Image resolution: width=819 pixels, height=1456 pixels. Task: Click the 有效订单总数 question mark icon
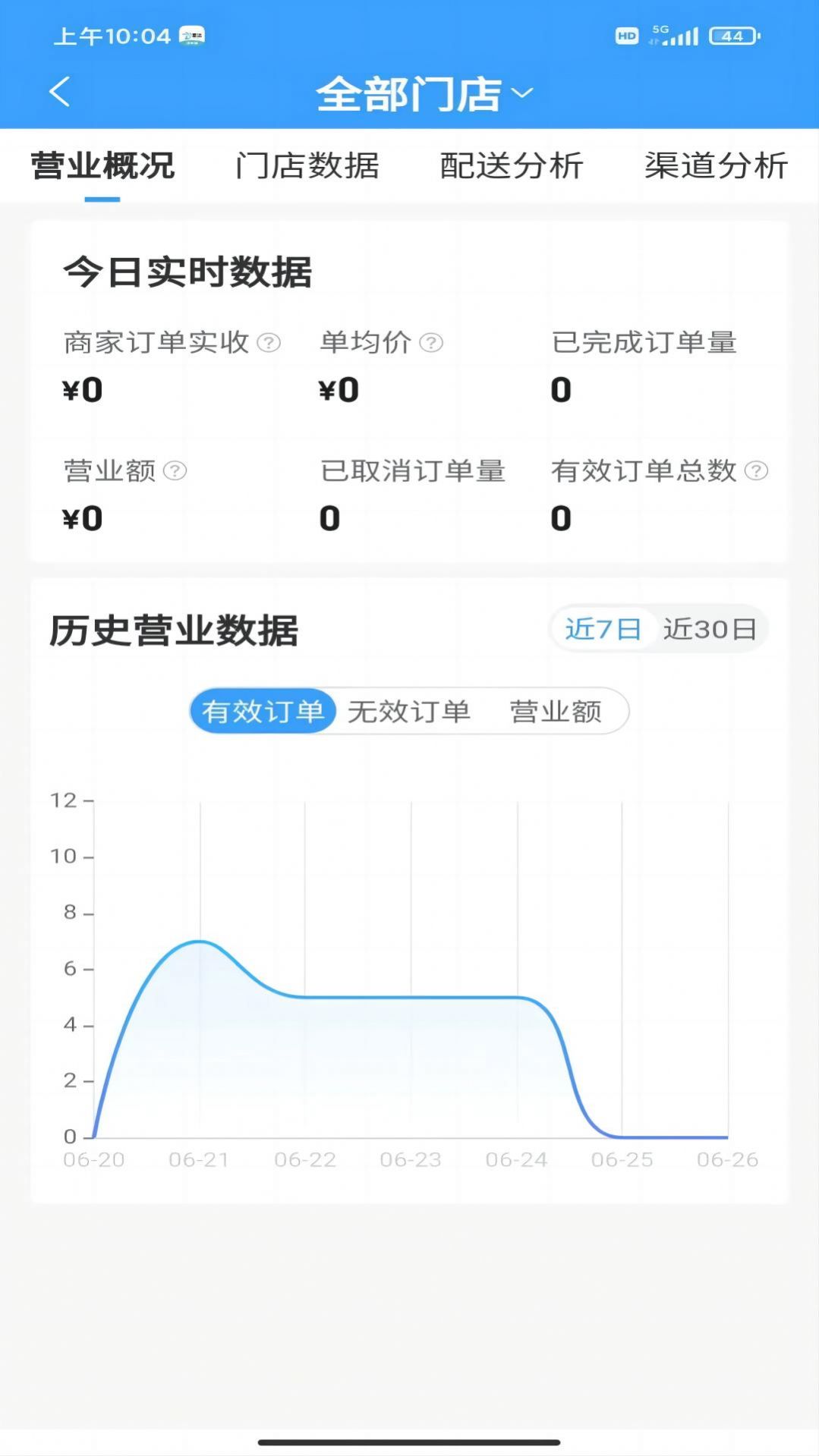point(754,471)
